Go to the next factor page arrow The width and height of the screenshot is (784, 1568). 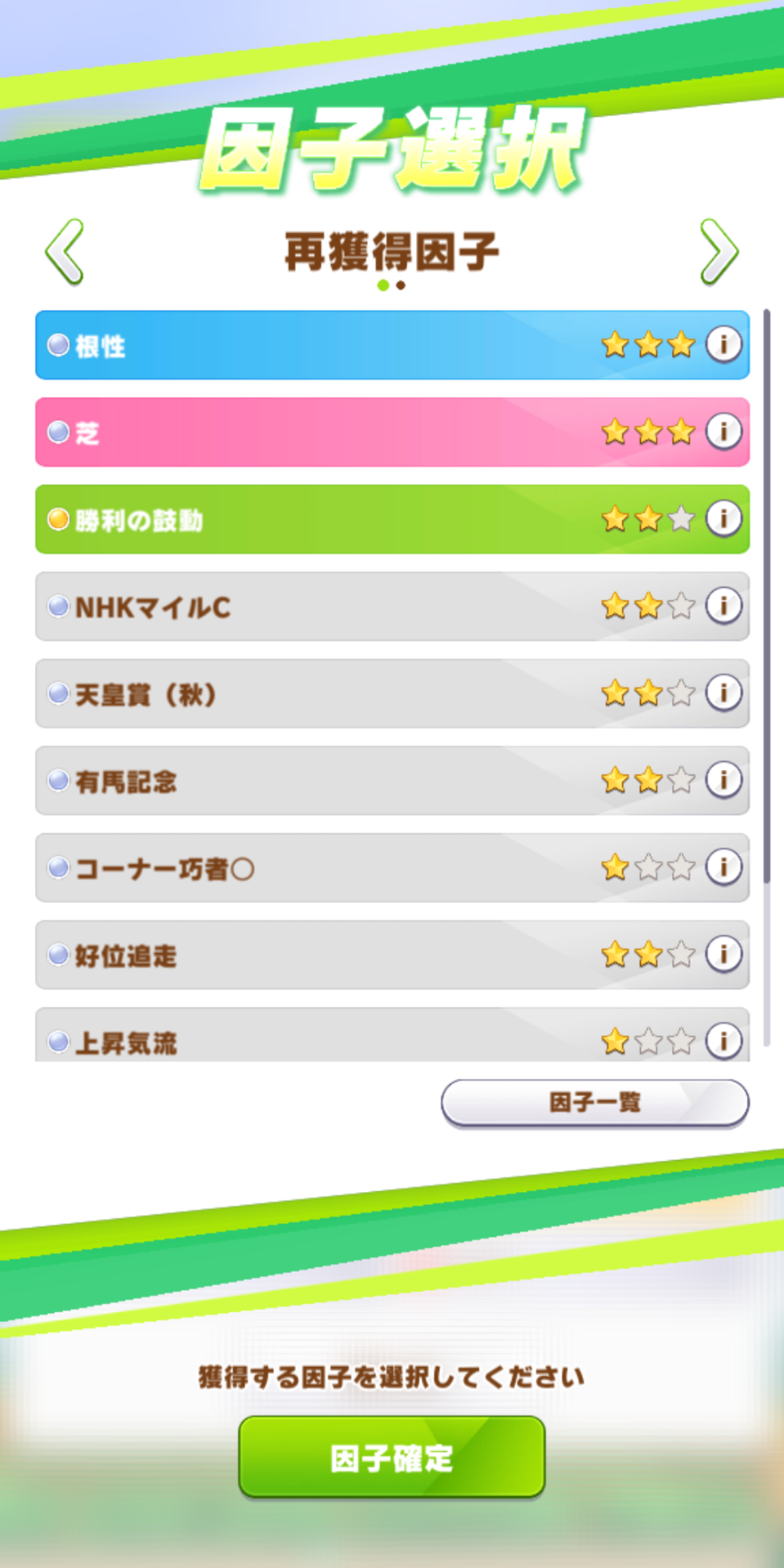718,252
